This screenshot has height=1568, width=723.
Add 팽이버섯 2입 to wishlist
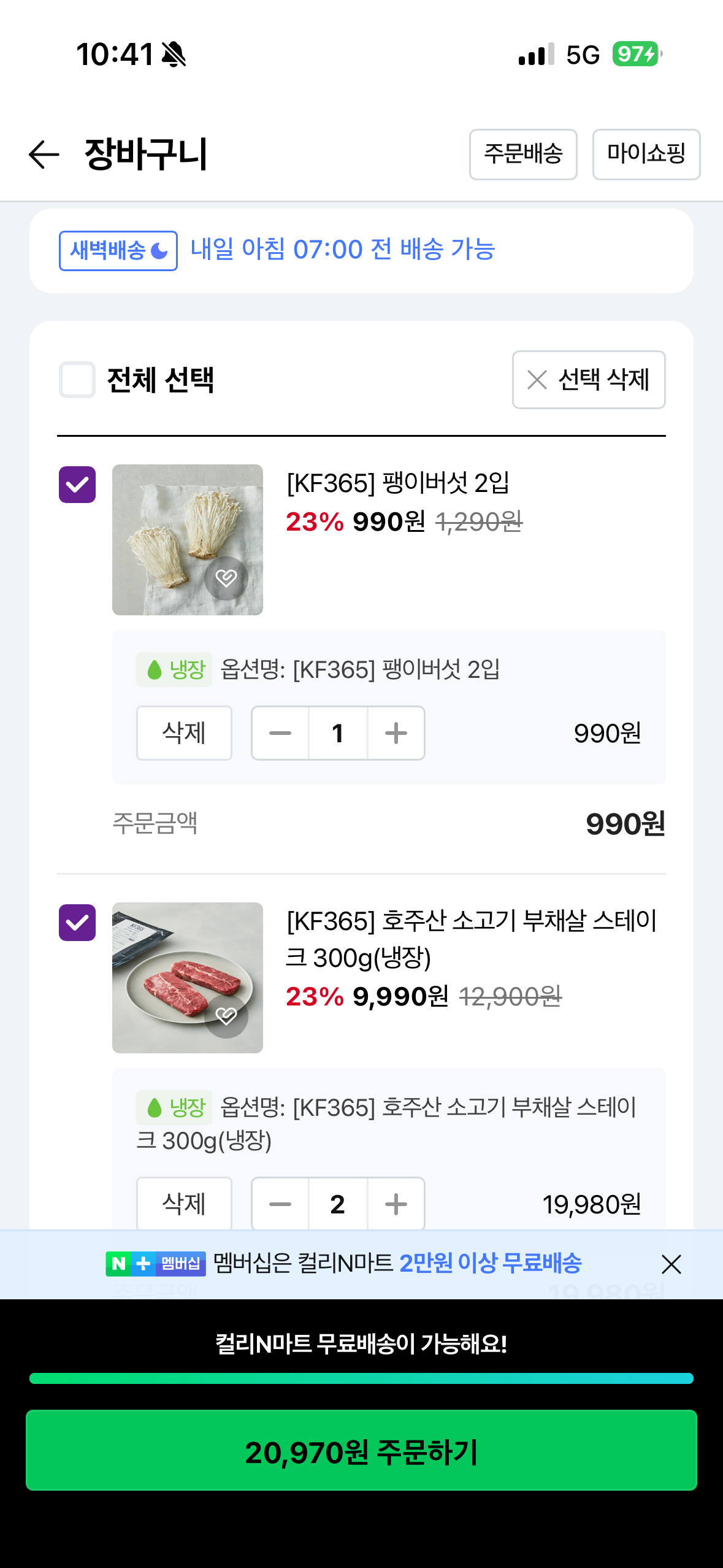[226, 578]
